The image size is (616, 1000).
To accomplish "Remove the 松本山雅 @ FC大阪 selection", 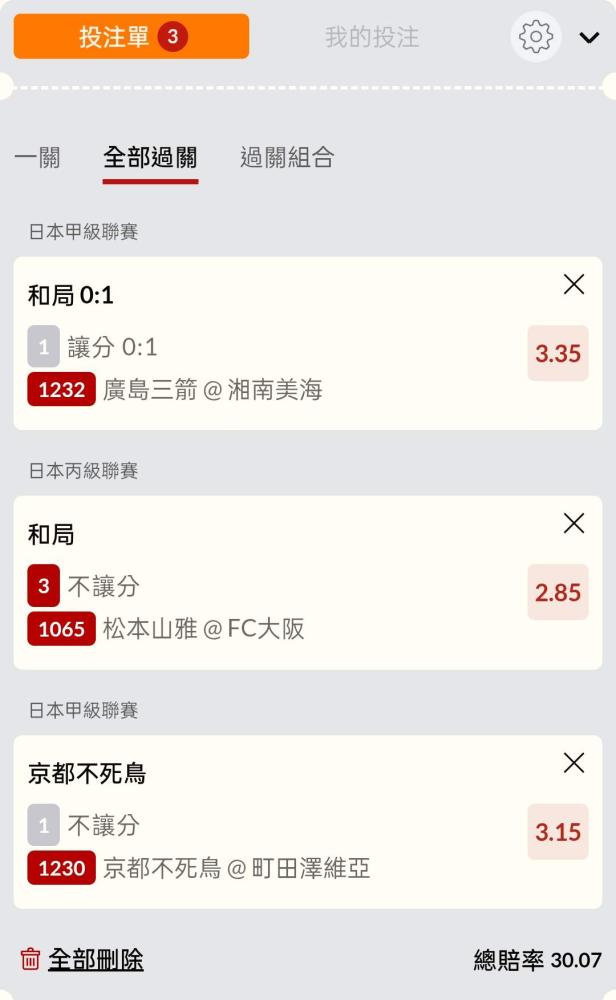I will [574, 523].
